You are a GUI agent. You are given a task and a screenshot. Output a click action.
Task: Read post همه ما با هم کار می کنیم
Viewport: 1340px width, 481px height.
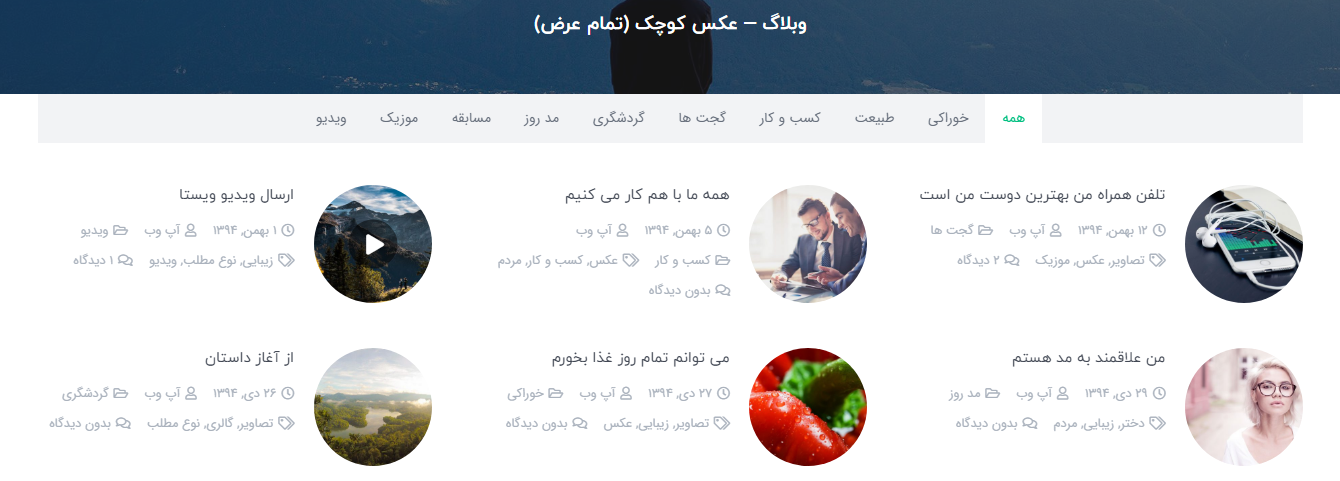pos(647,195)
